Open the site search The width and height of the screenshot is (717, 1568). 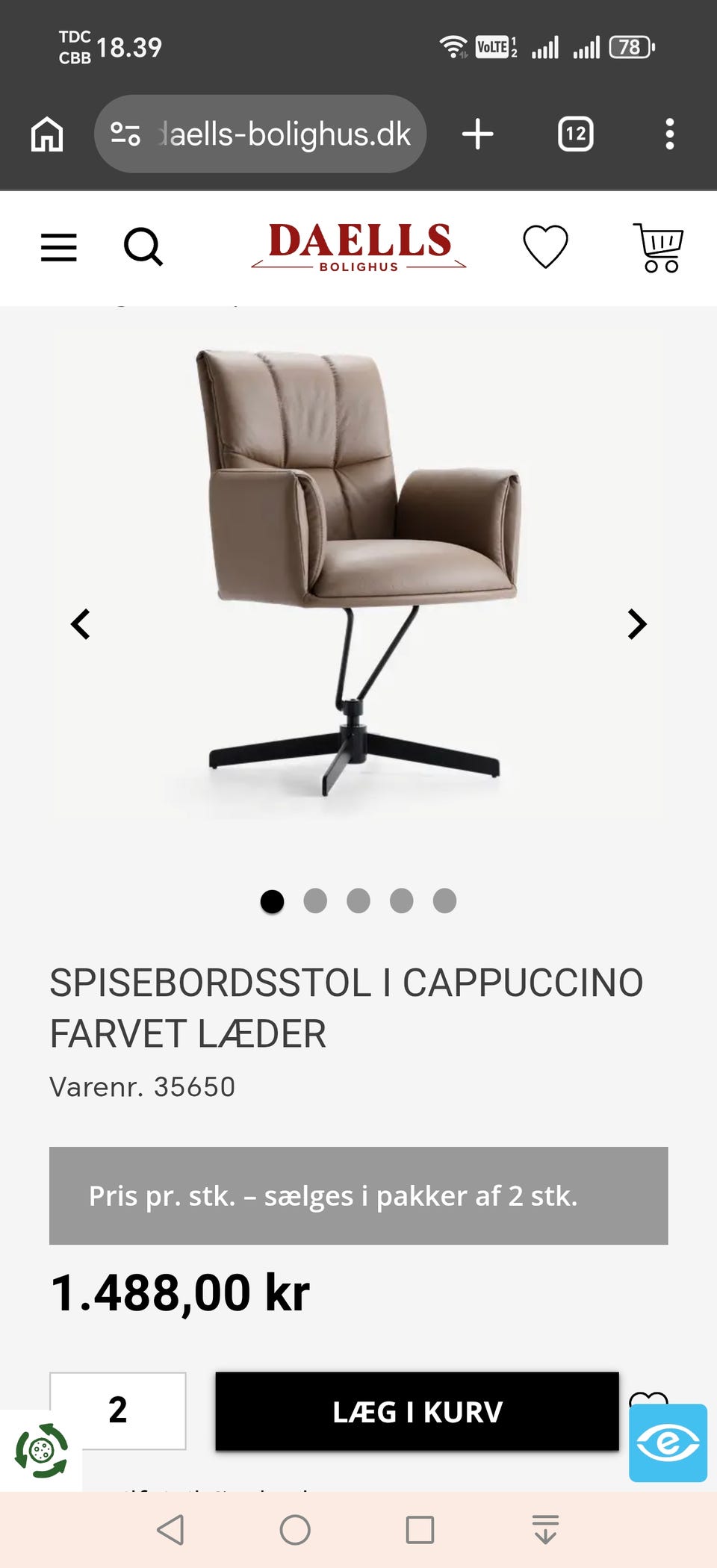click(x=143, y=247)
